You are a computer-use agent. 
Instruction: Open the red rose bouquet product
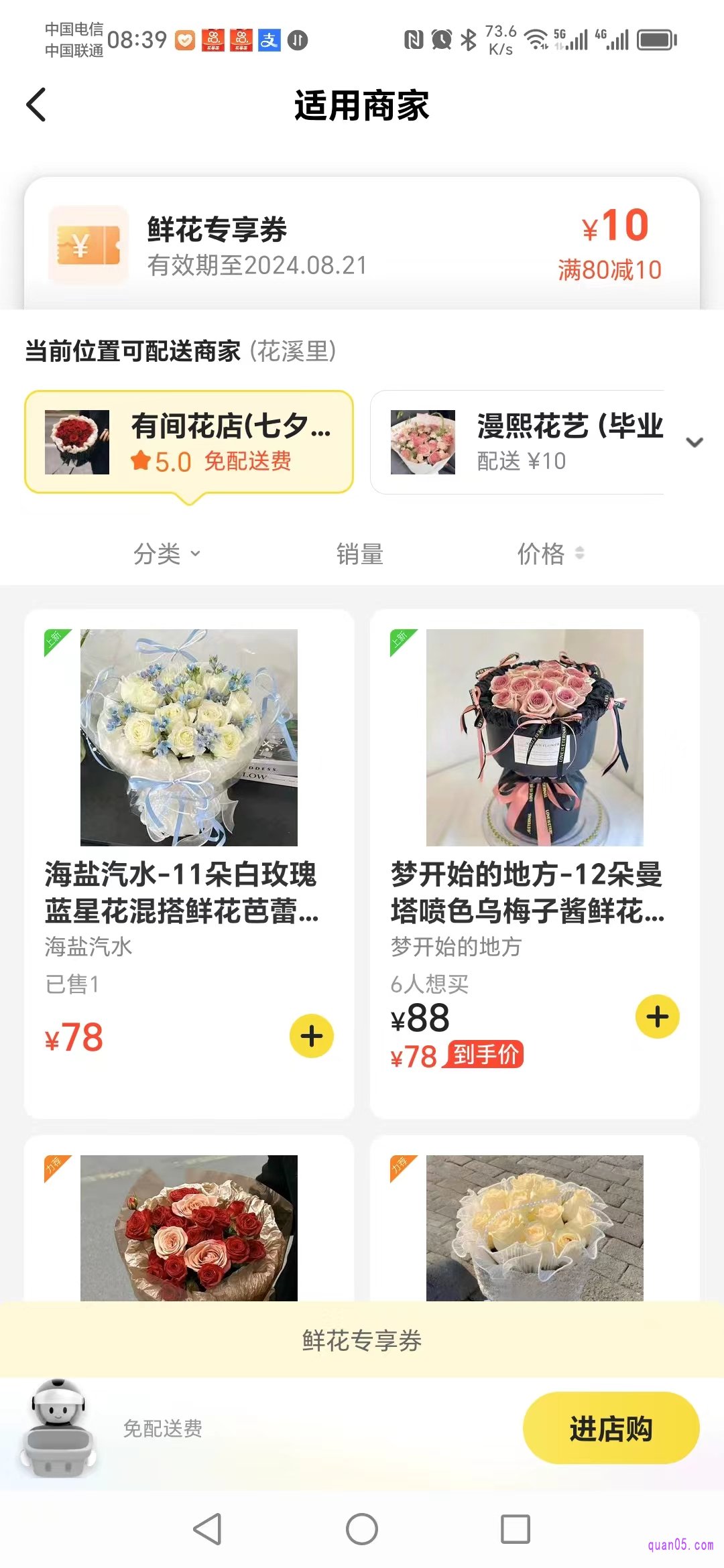pyautogui.click(x=189, y=1228)
